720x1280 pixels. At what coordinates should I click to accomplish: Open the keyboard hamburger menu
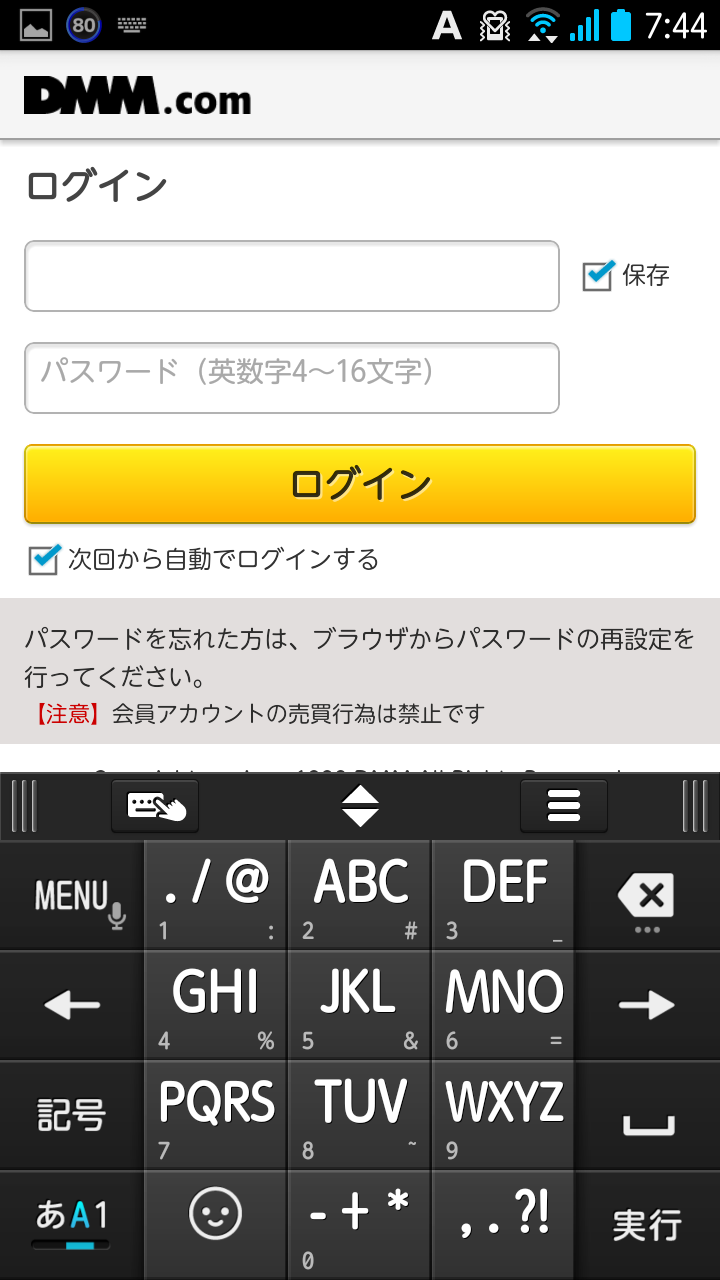564,806
